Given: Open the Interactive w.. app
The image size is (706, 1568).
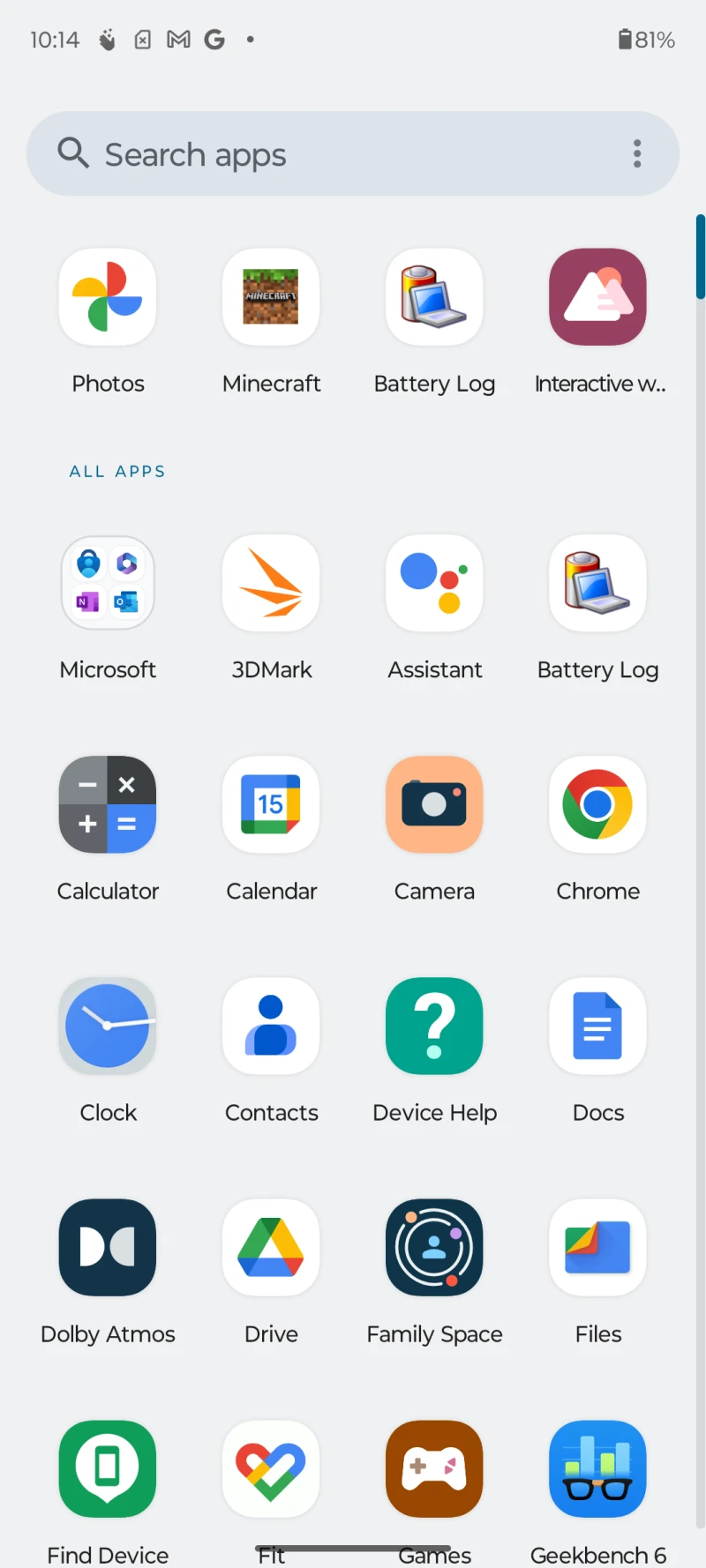Looking at the screenshot, I should click(x=597, y=297).
